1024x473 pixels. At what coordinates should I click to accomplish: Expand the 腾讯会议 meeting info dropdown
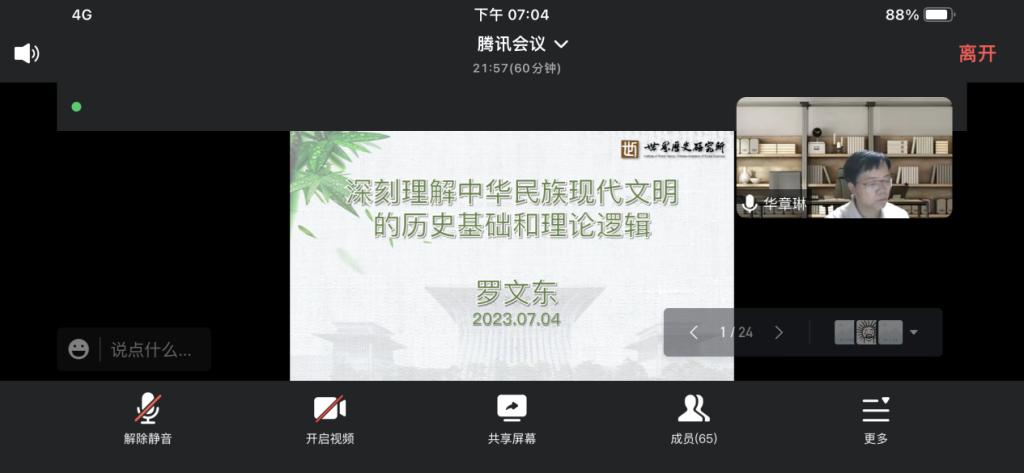pos(523,44)
